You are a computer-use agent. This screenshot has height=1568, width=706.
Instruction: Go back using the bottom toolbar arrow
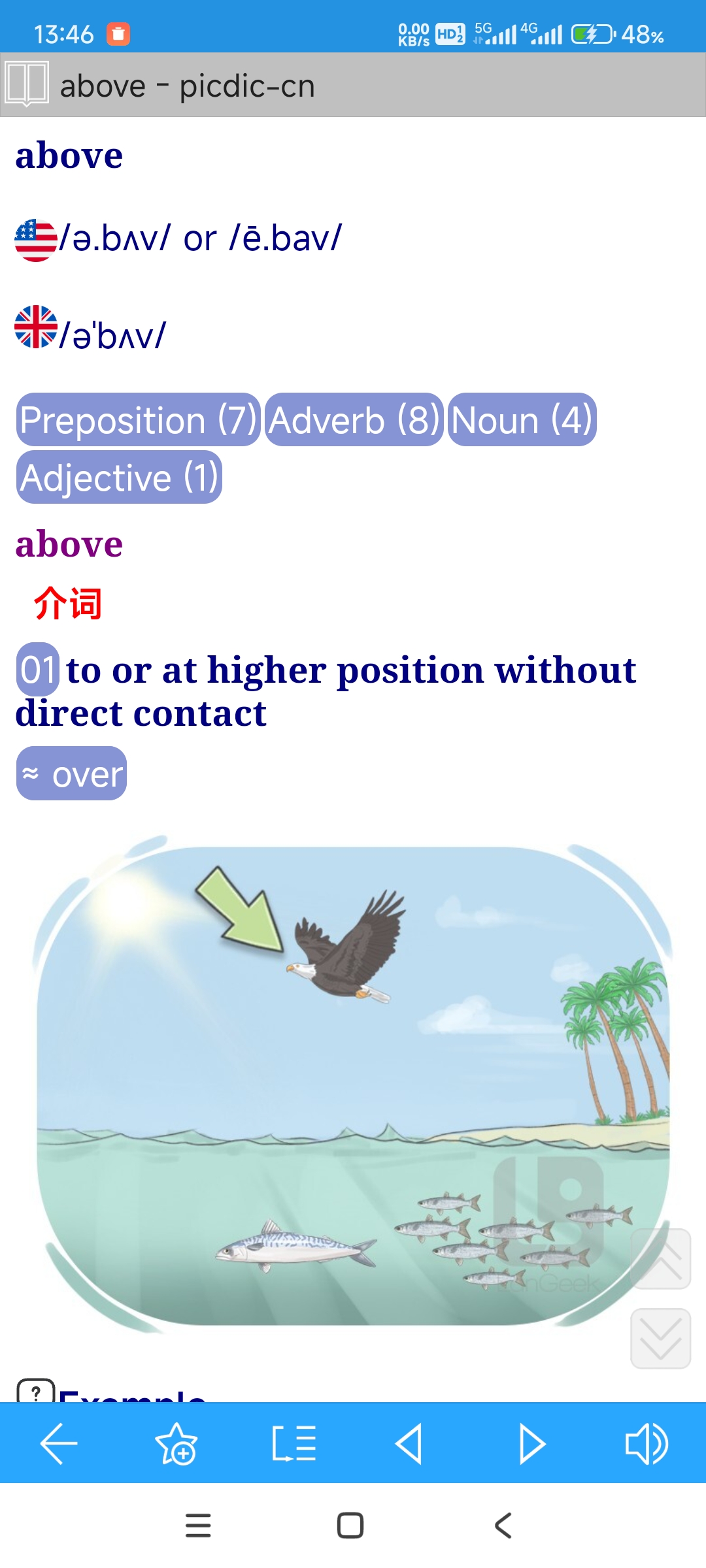tap(59, 1443)
